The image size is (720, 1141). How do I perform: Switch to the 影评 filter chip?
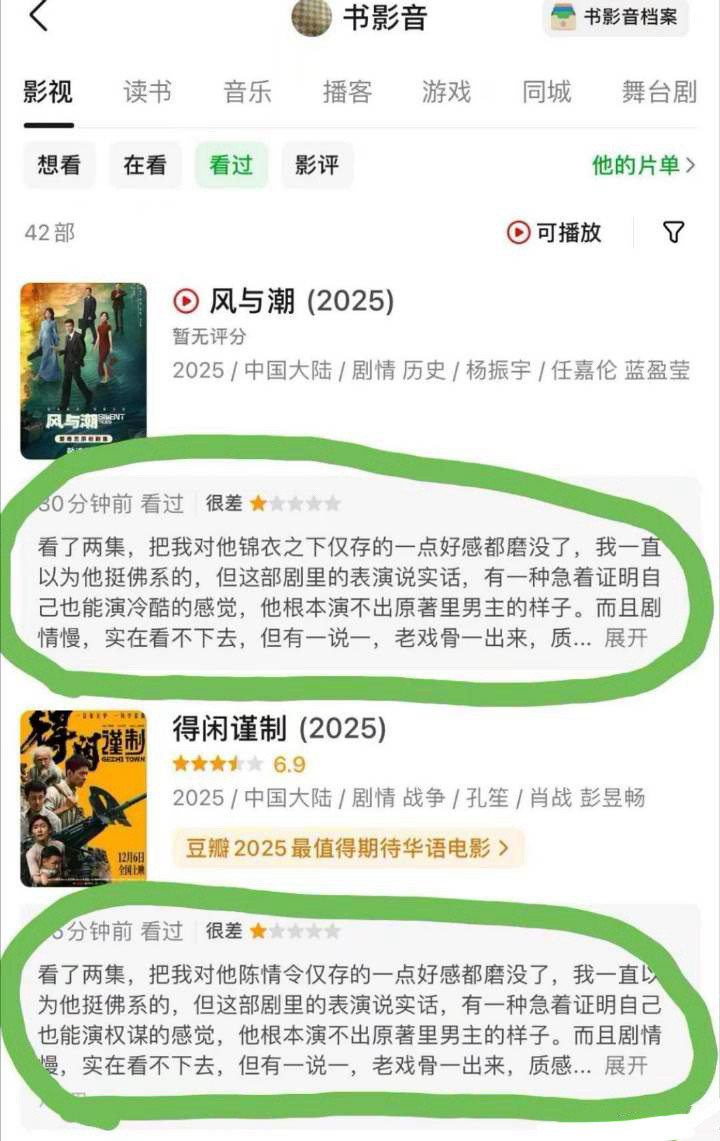tap(317, 165)
